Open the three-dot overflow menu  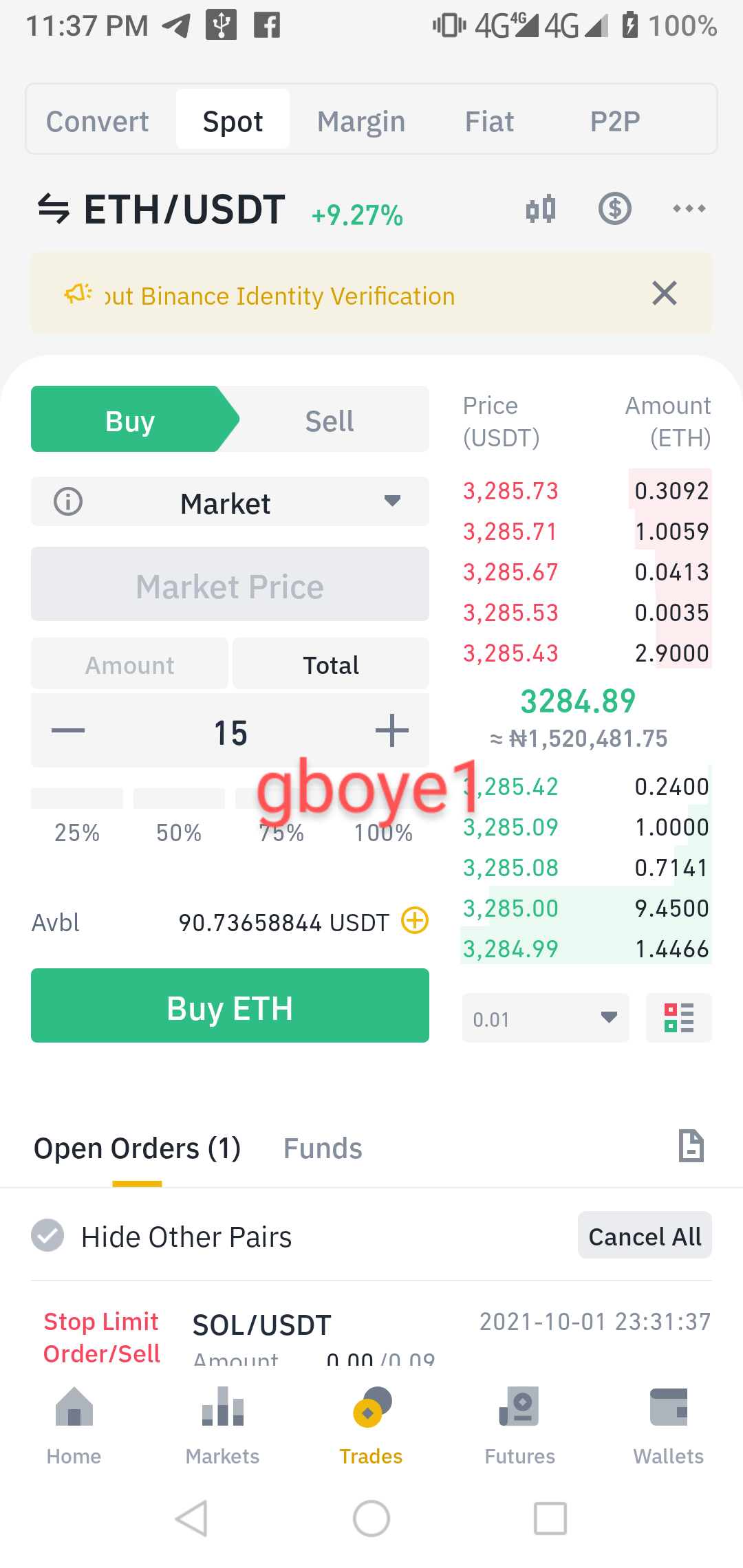point(689,208)
